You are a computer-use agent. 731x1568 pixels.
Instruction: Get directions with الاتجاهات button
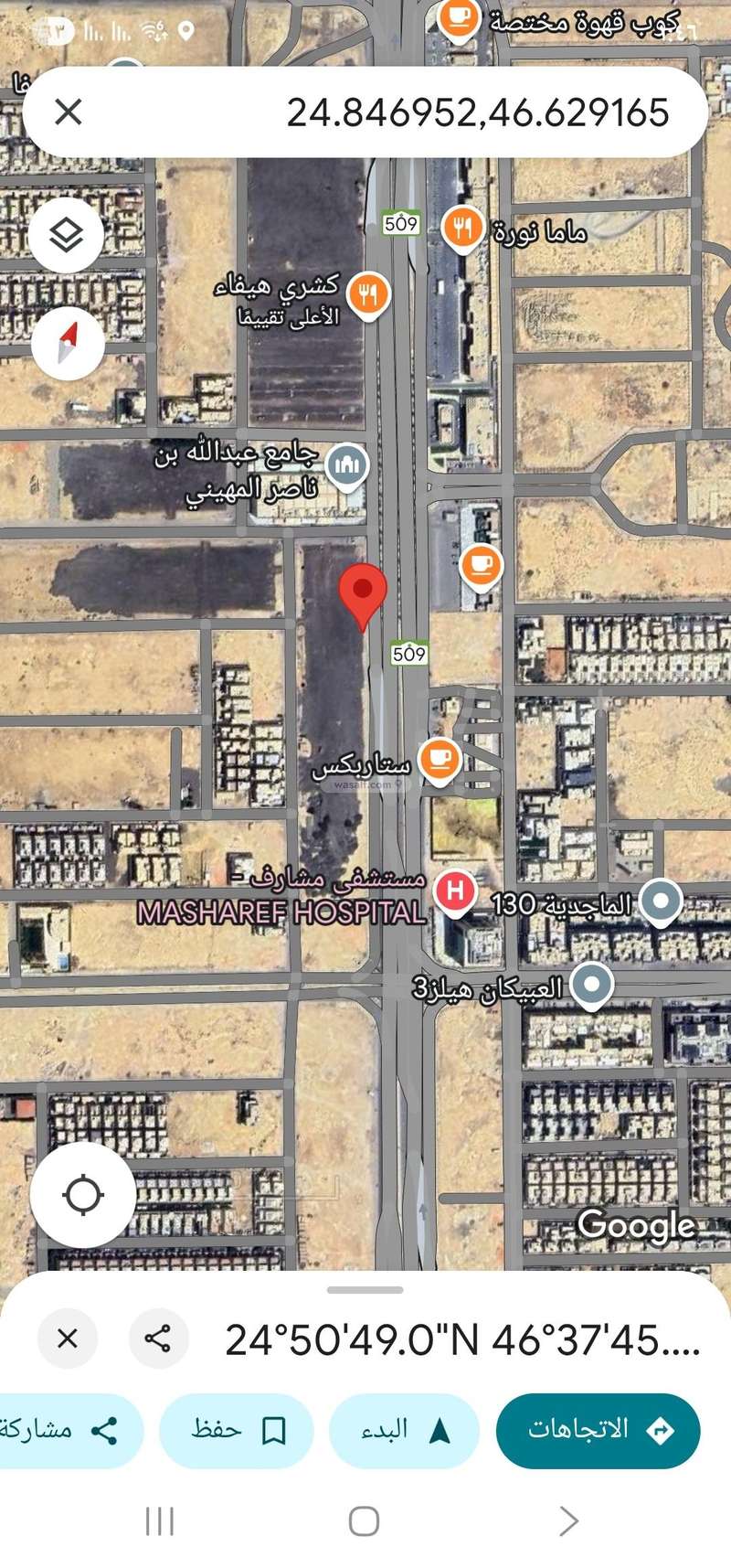click(599, 1430)
